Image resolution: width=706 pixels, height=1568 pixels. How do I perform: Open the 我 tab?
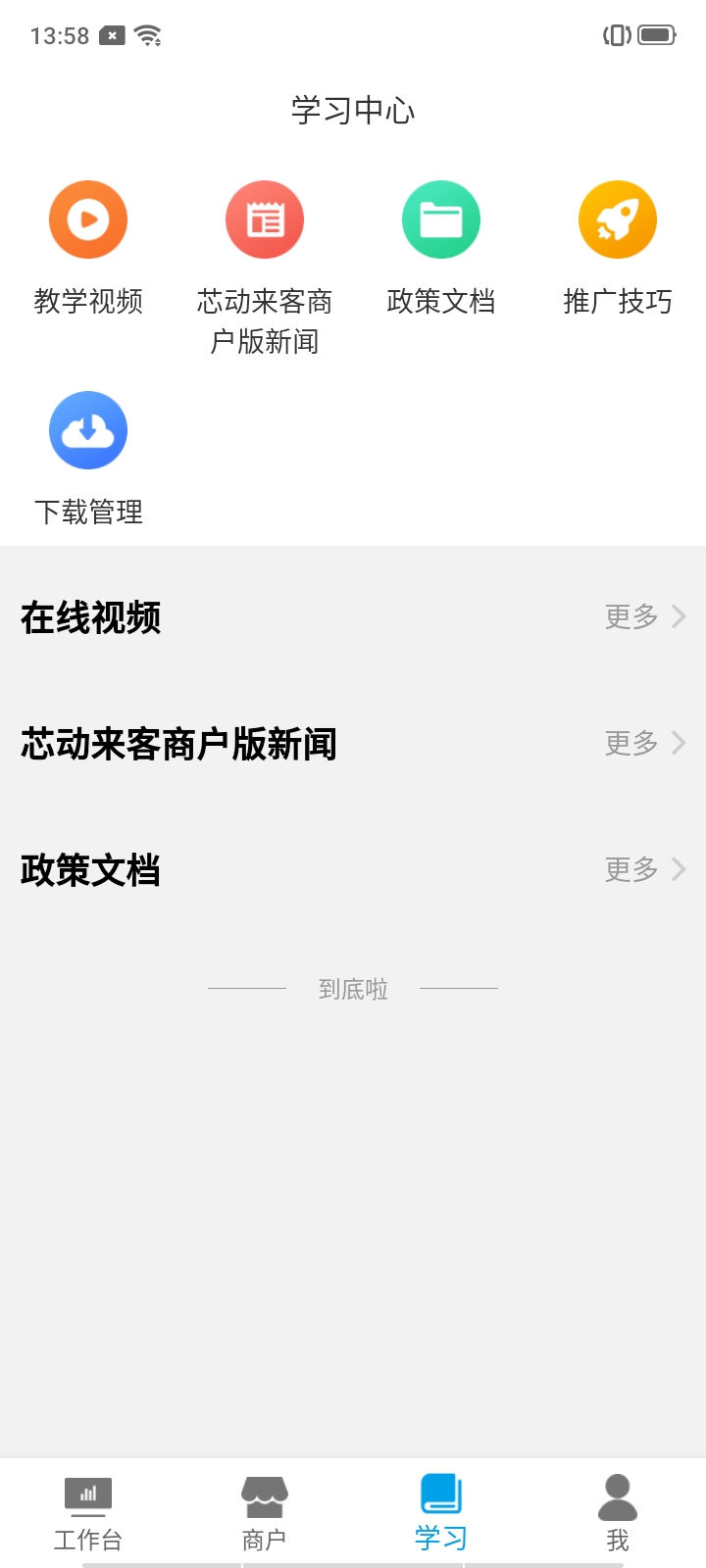pos(618,1514)
